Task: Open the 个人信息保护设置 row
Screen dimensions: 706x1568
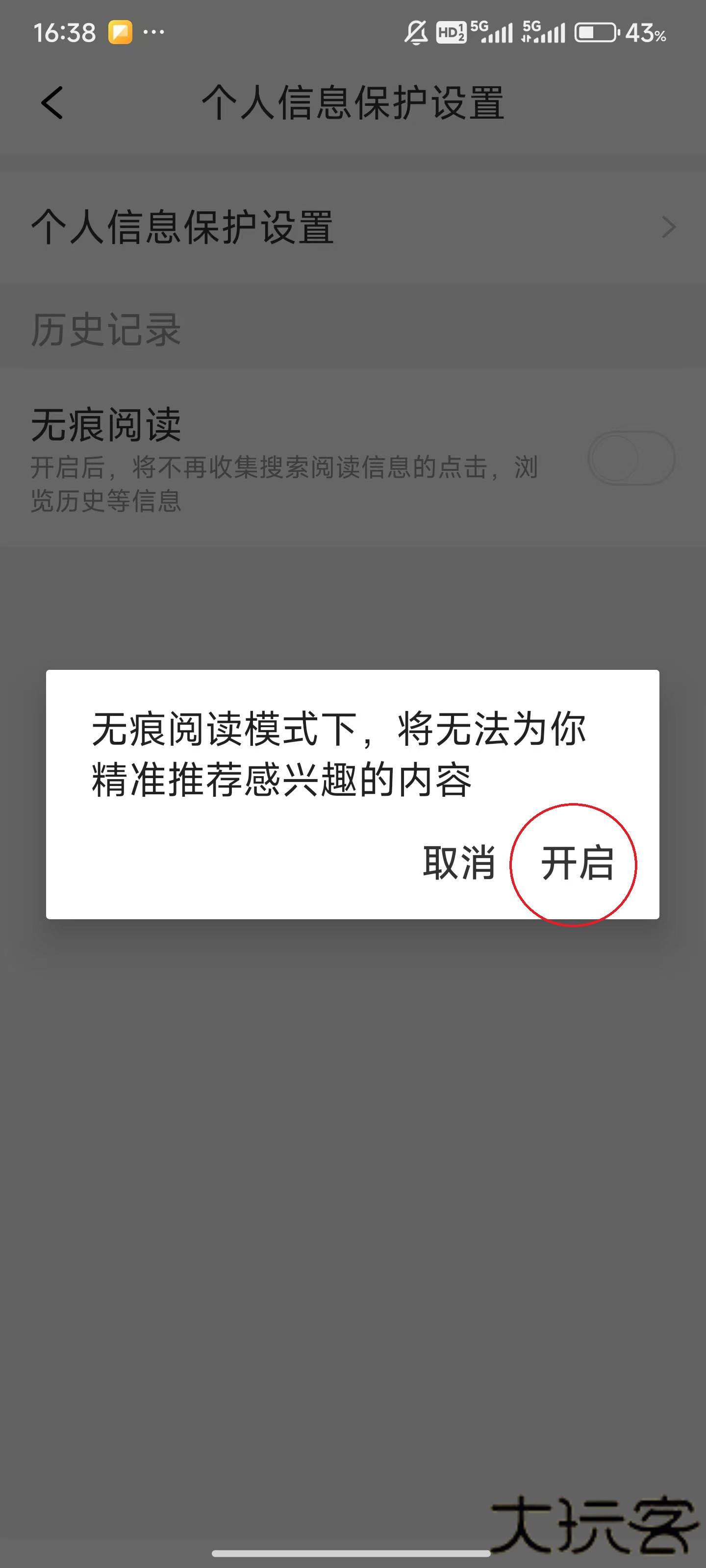Action: [x=353, y=227]
